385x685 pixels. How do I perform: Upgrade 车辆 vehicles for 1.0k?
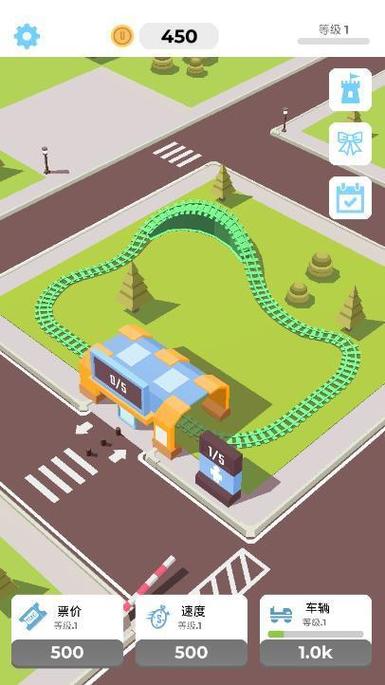point(316,653)
